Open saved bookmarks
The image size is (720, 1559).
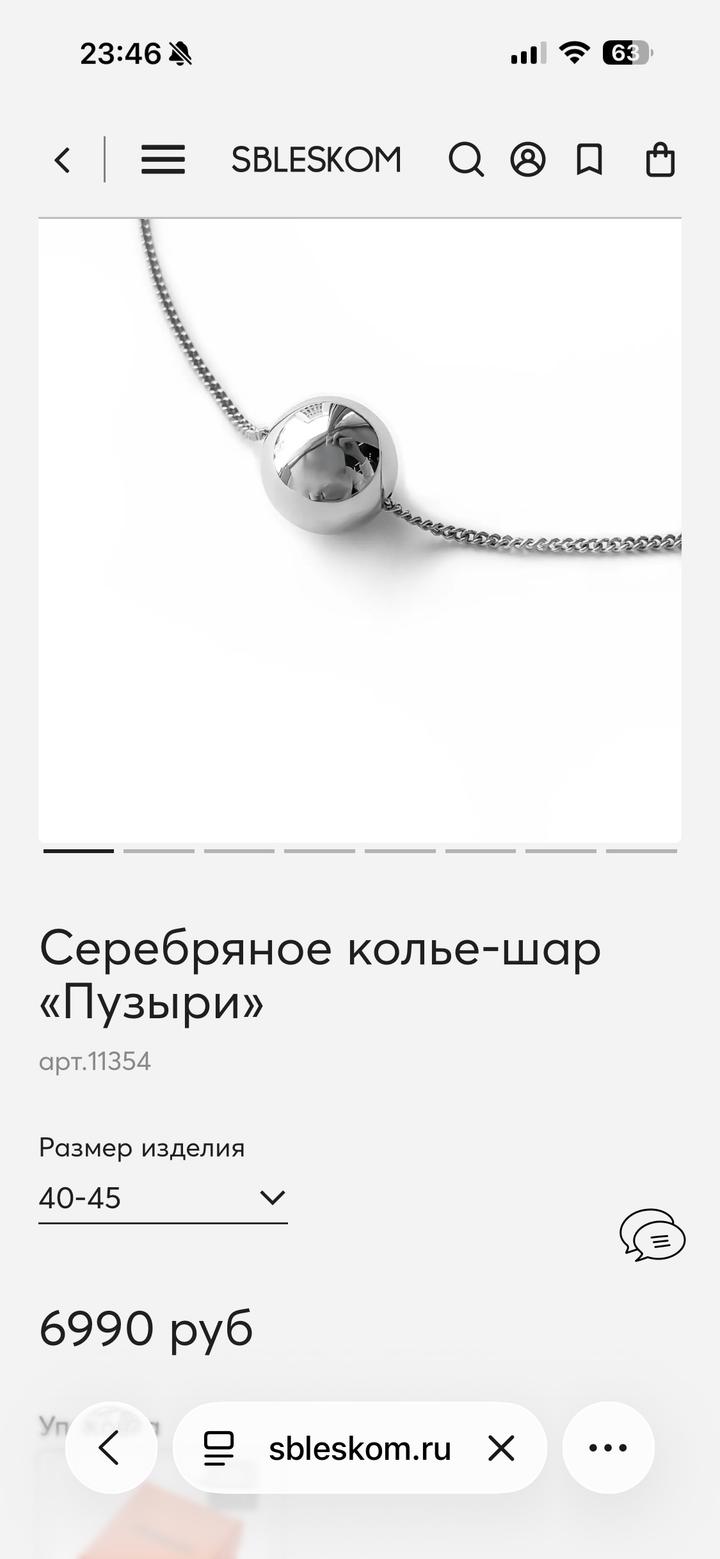pyautogui.click(x=590, y=160)
